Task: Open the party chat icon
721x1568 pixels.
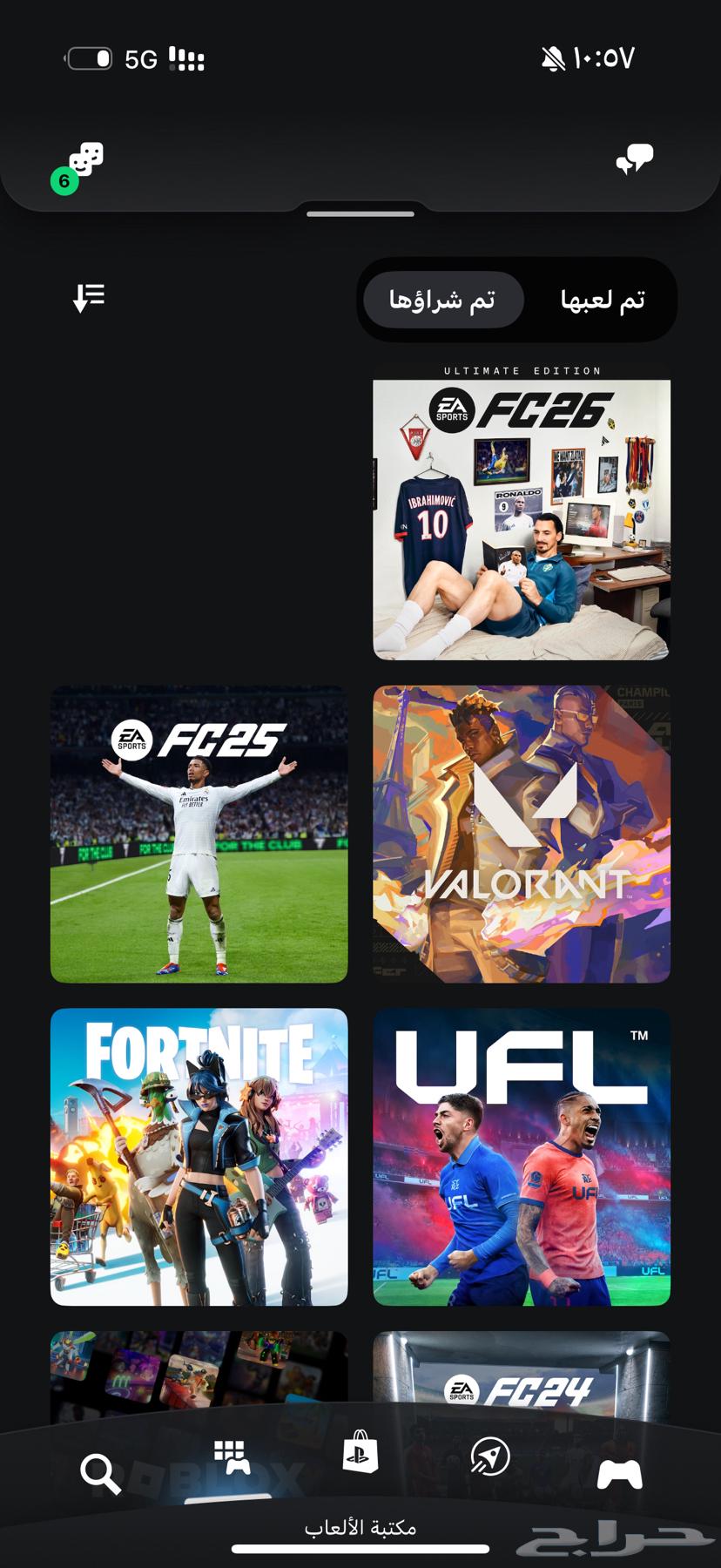Action: coord(635,159)
